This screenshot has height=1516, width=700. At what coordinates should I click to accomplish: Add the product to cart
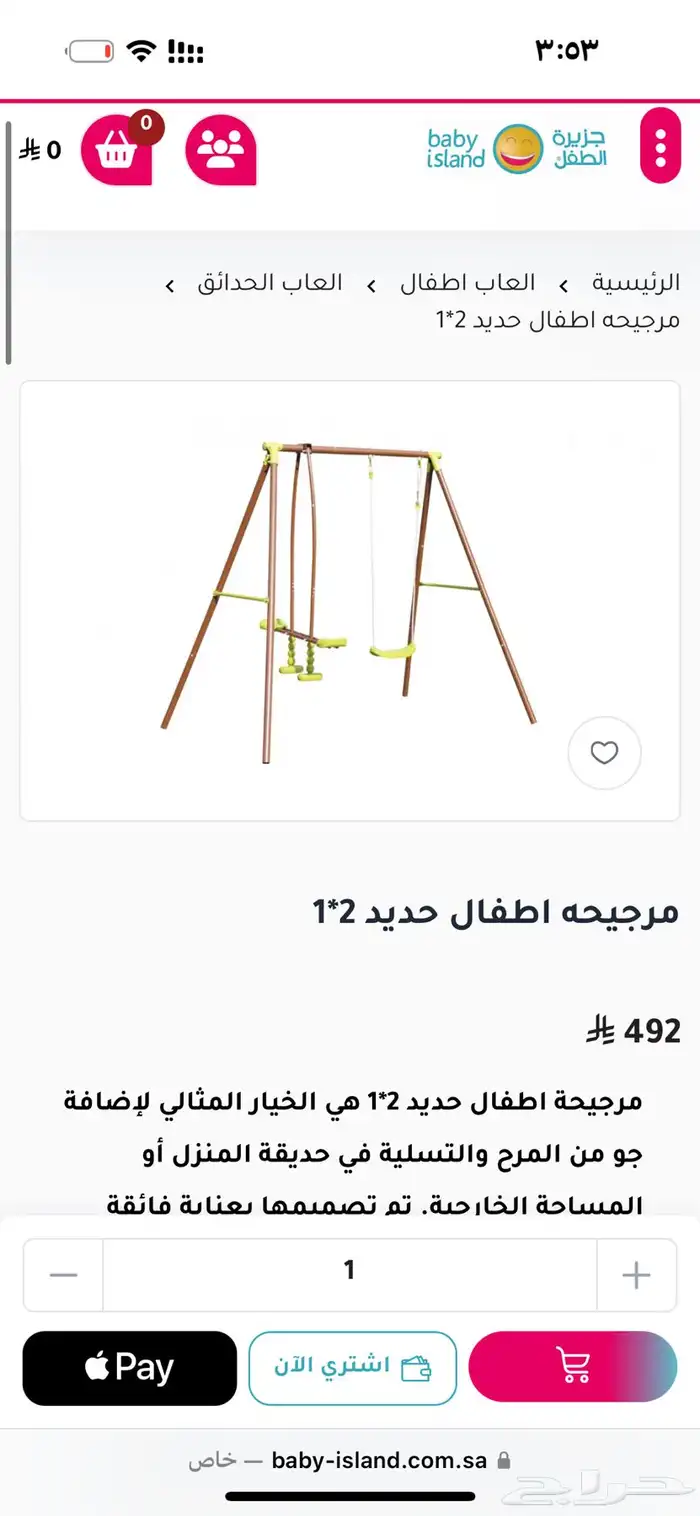pyautogui.click(x=572, y=1366)
